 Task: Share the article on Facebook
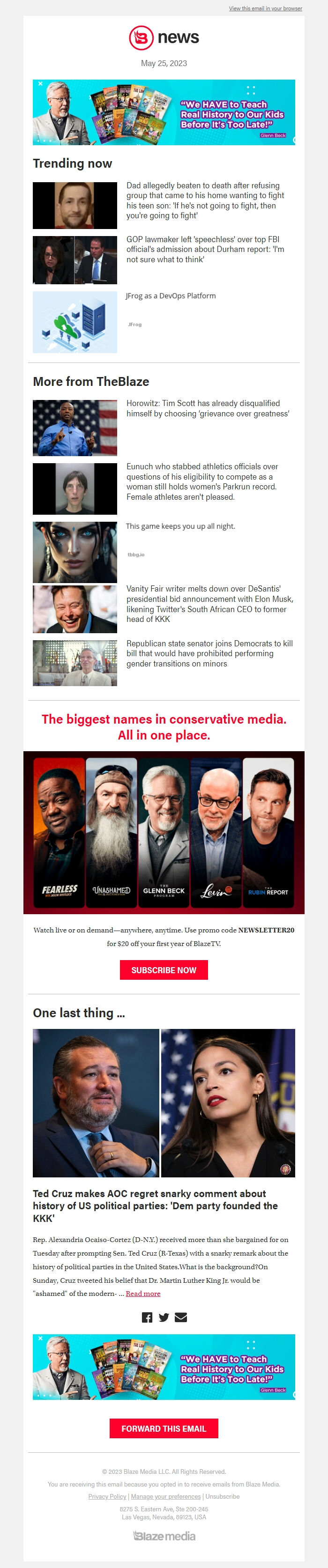pos(147,1318)
